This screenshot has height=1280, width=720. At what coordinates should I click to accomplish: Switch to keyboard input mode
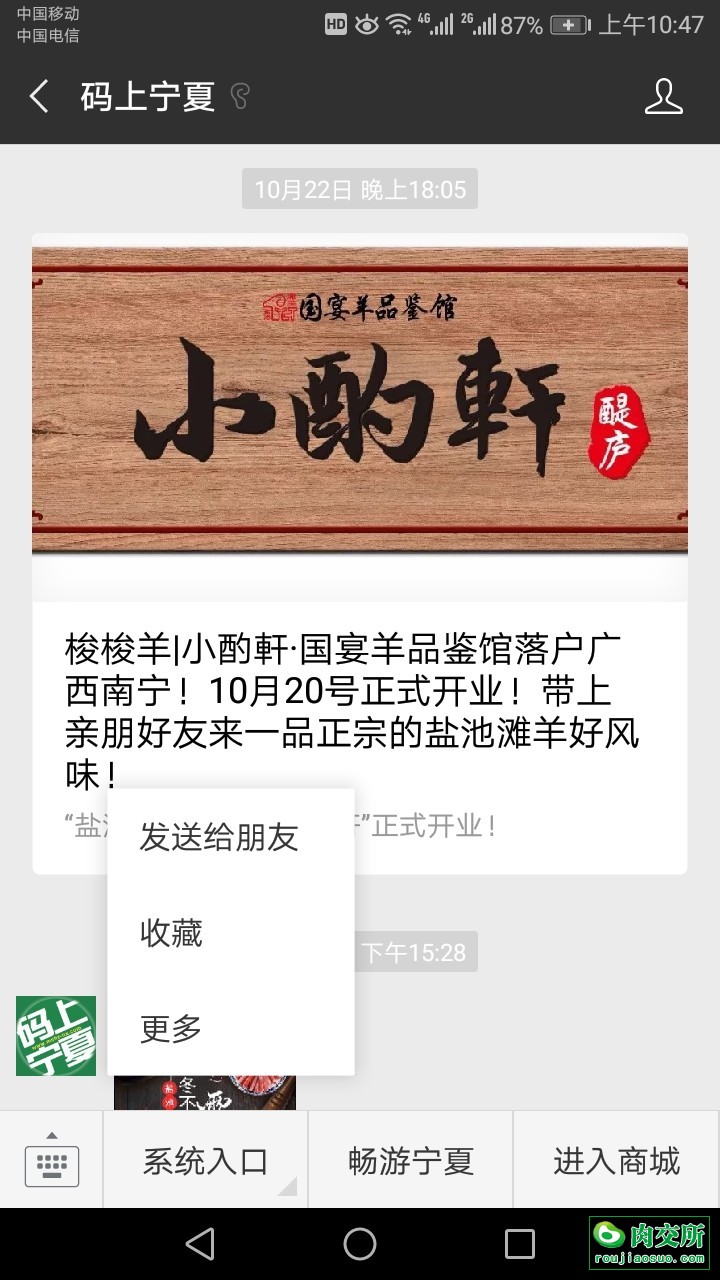pos(52,1161)
